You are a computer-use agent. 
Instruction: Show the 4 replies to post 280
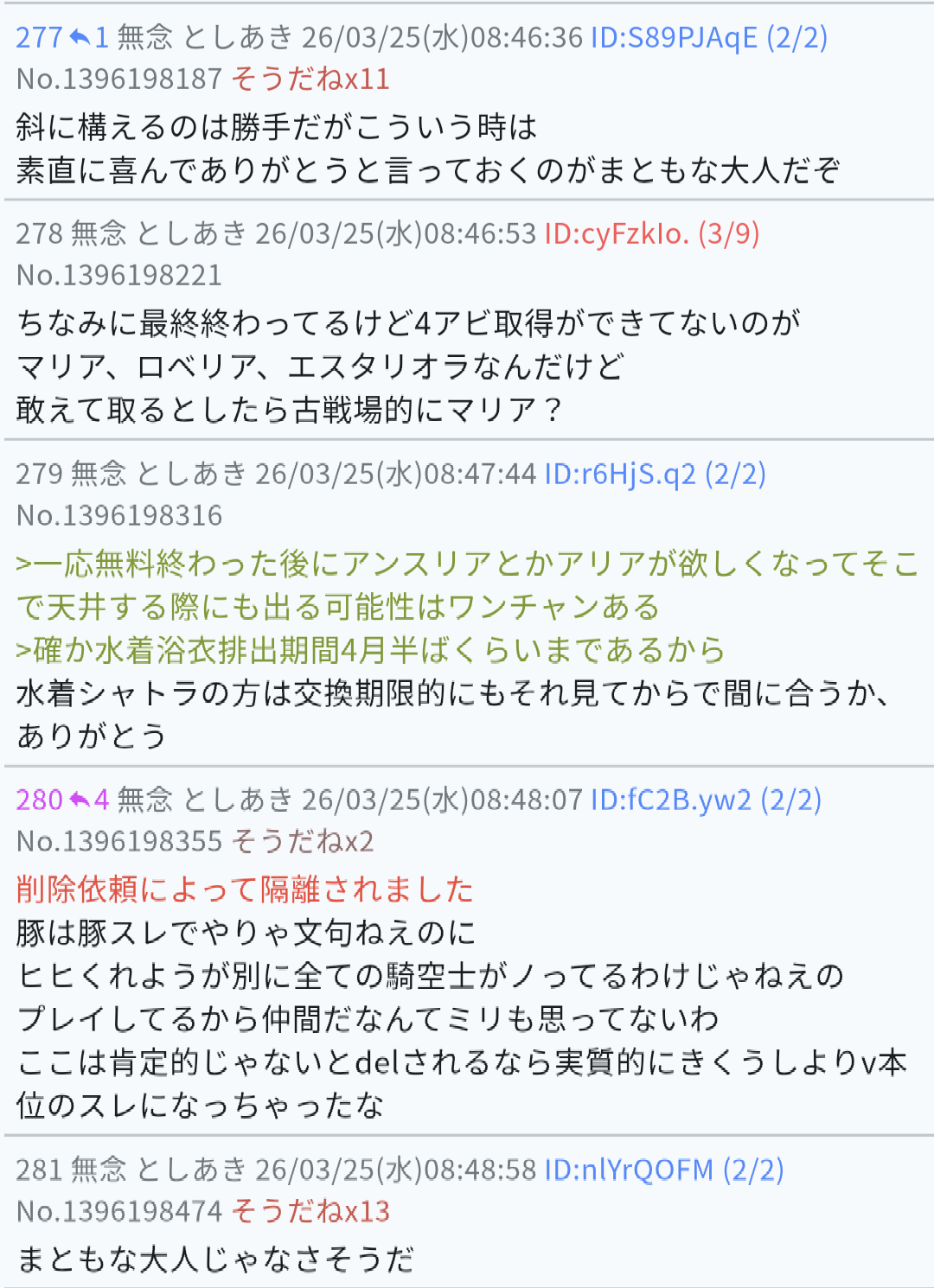click(x=88, y=800)
